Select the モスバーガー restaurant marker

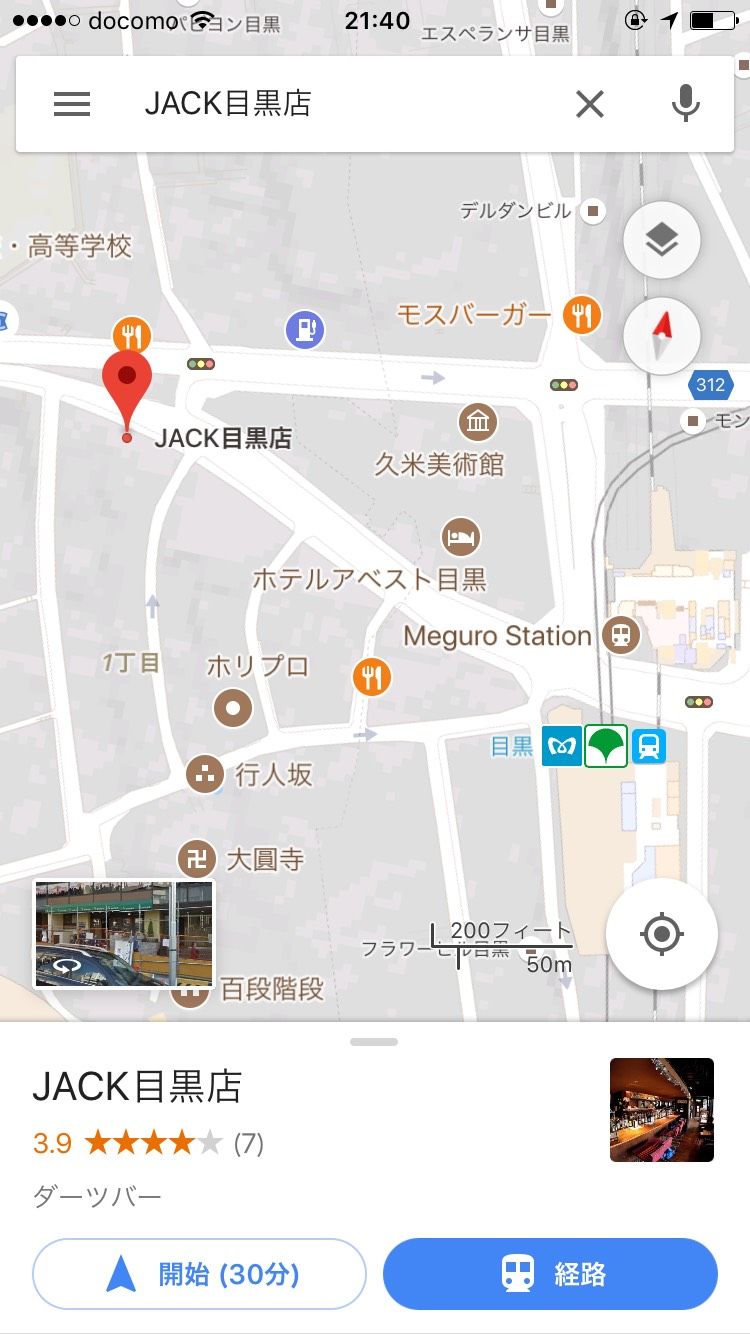pos(581,315)
